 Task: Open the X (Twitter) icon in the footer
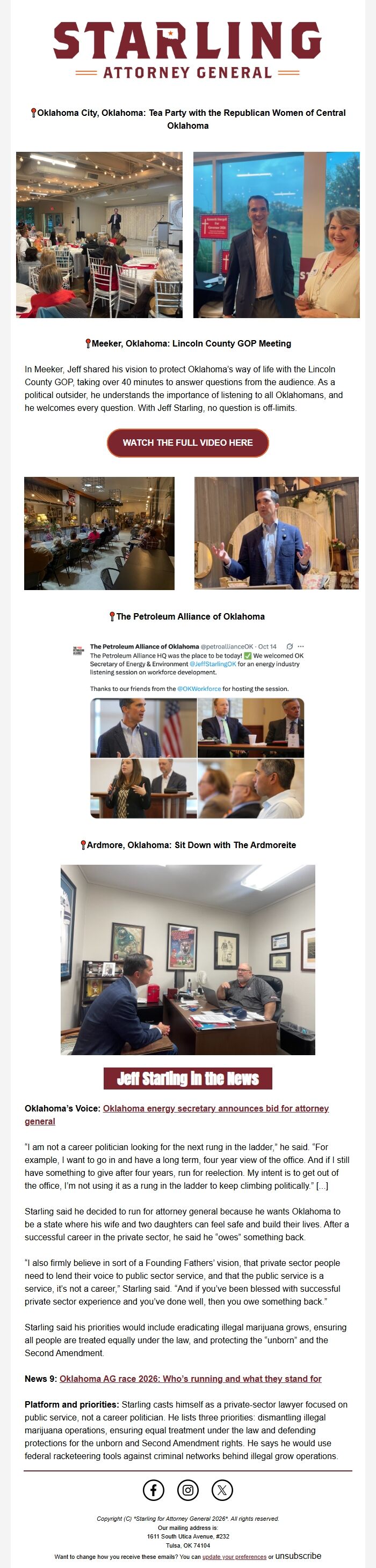tap(222, 1490)
